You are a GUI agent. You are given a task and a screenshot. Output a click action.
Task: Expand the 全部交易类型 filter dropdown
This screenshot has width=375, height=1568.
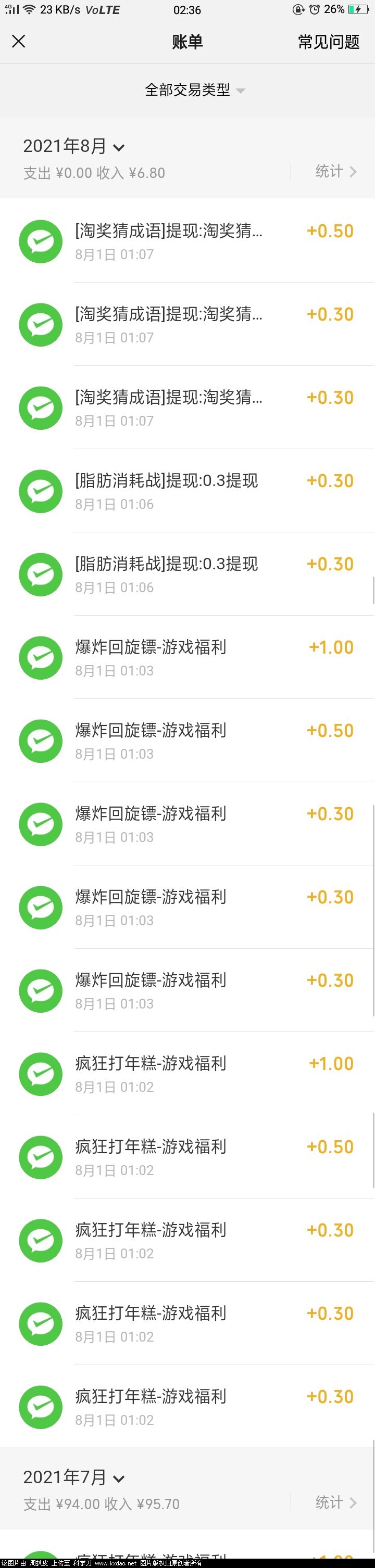coord(194,90)
